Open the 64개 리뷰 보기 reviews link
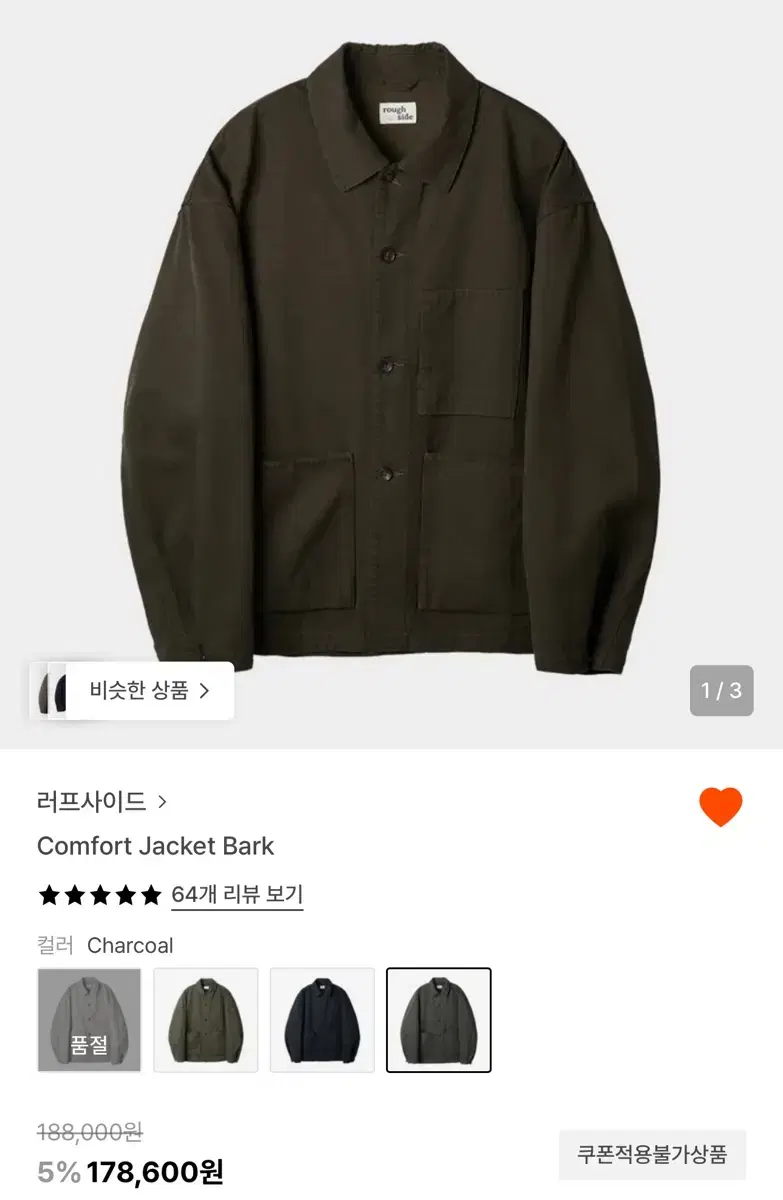Image resolution: width=783 pixels, height=1200 pixels. (237, 896)
